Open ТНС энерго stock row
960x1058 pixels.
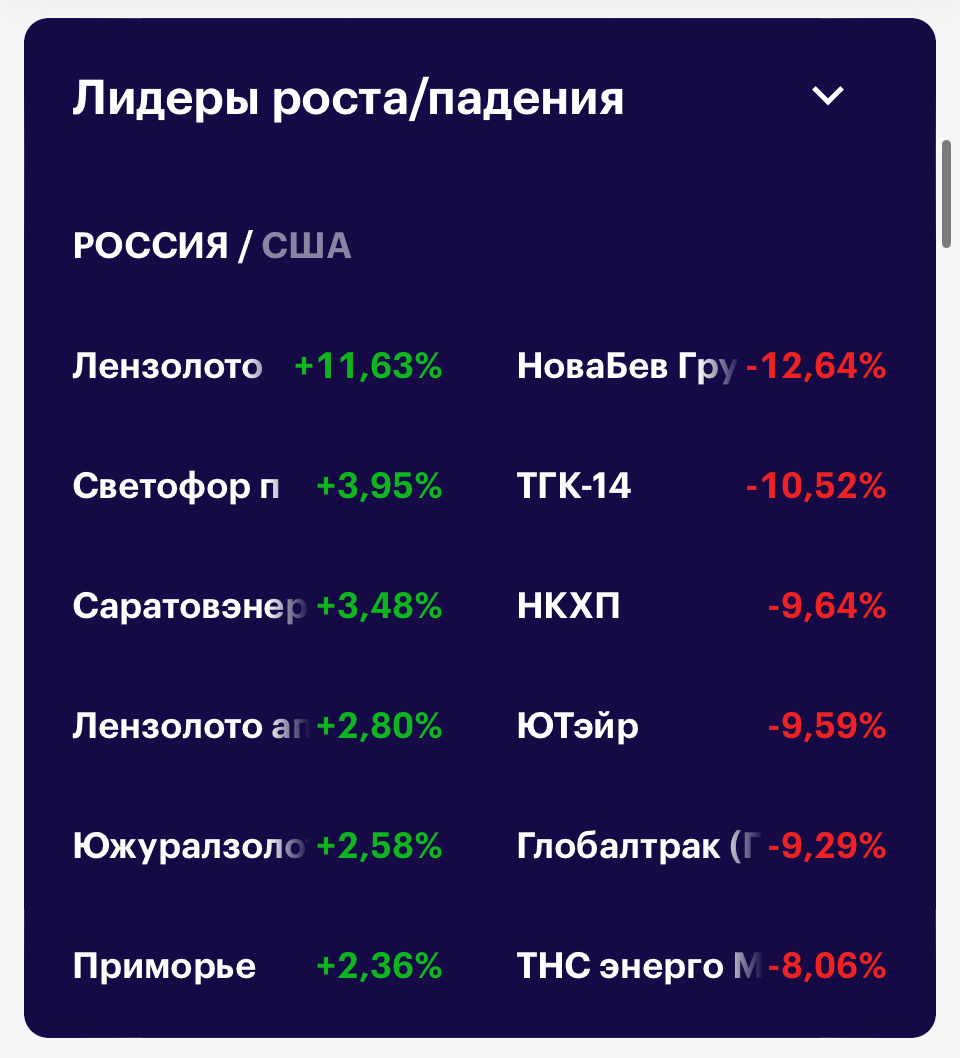click(702, 966)
